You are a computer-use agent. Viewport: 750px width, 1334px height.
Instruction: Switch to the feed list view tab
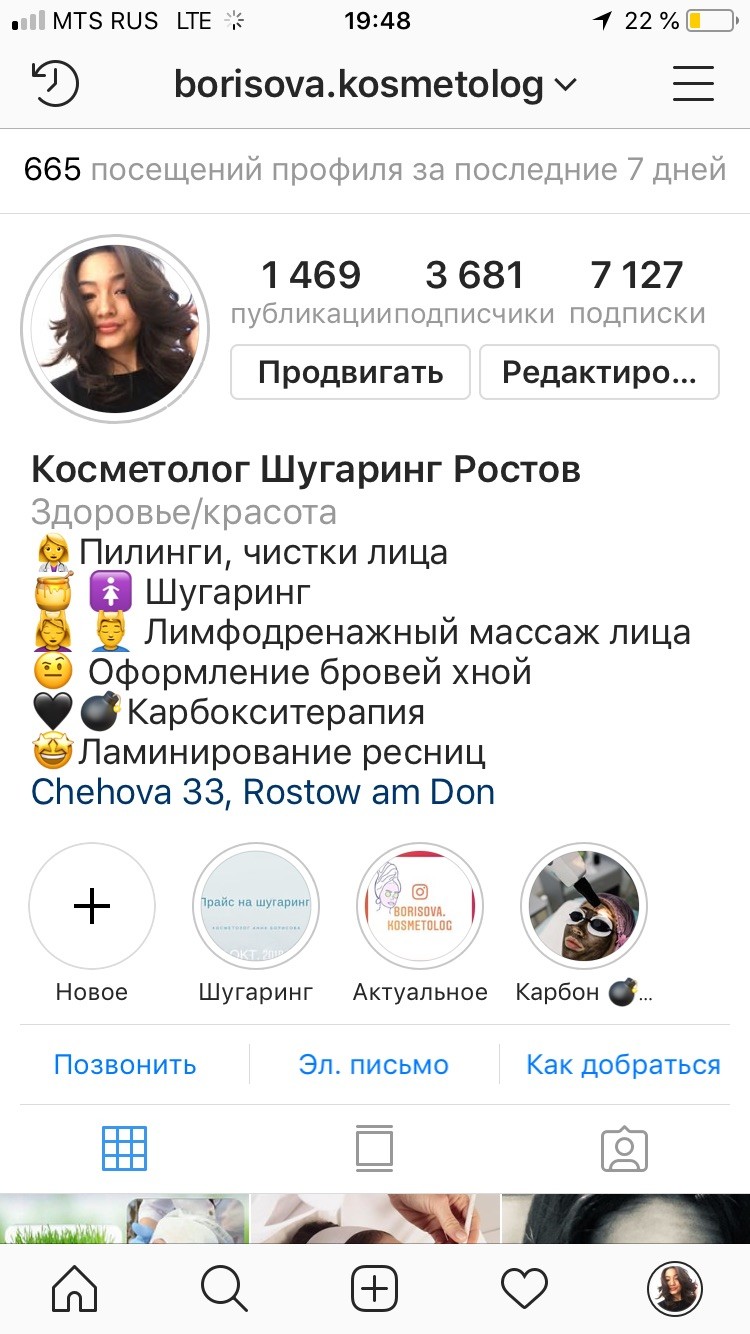coord(374,1148)
